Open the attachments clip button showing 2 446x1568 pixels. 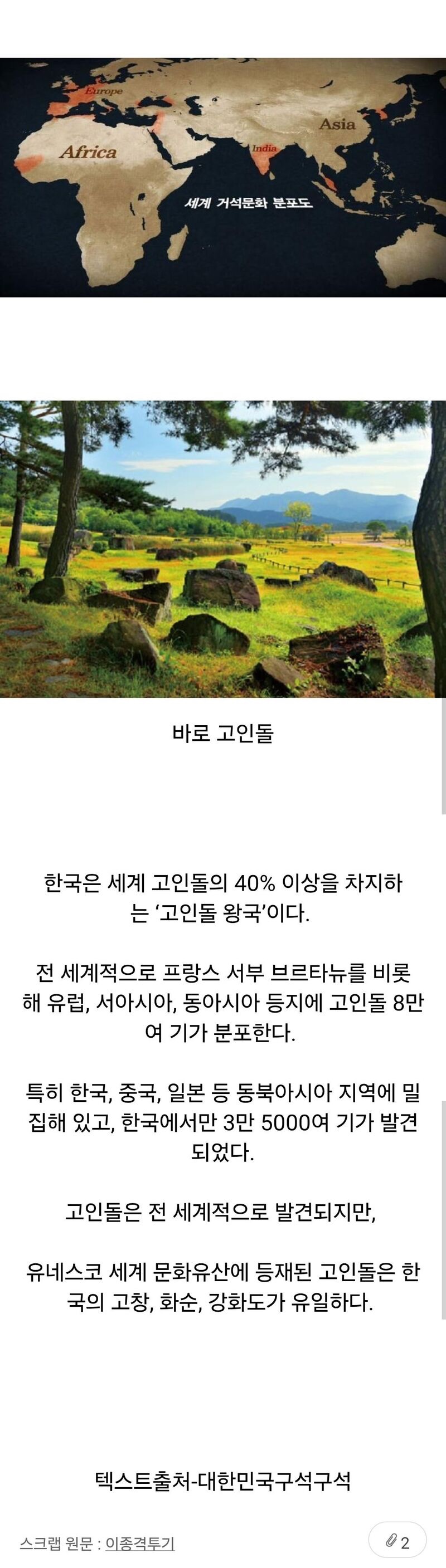(397, 1541)
